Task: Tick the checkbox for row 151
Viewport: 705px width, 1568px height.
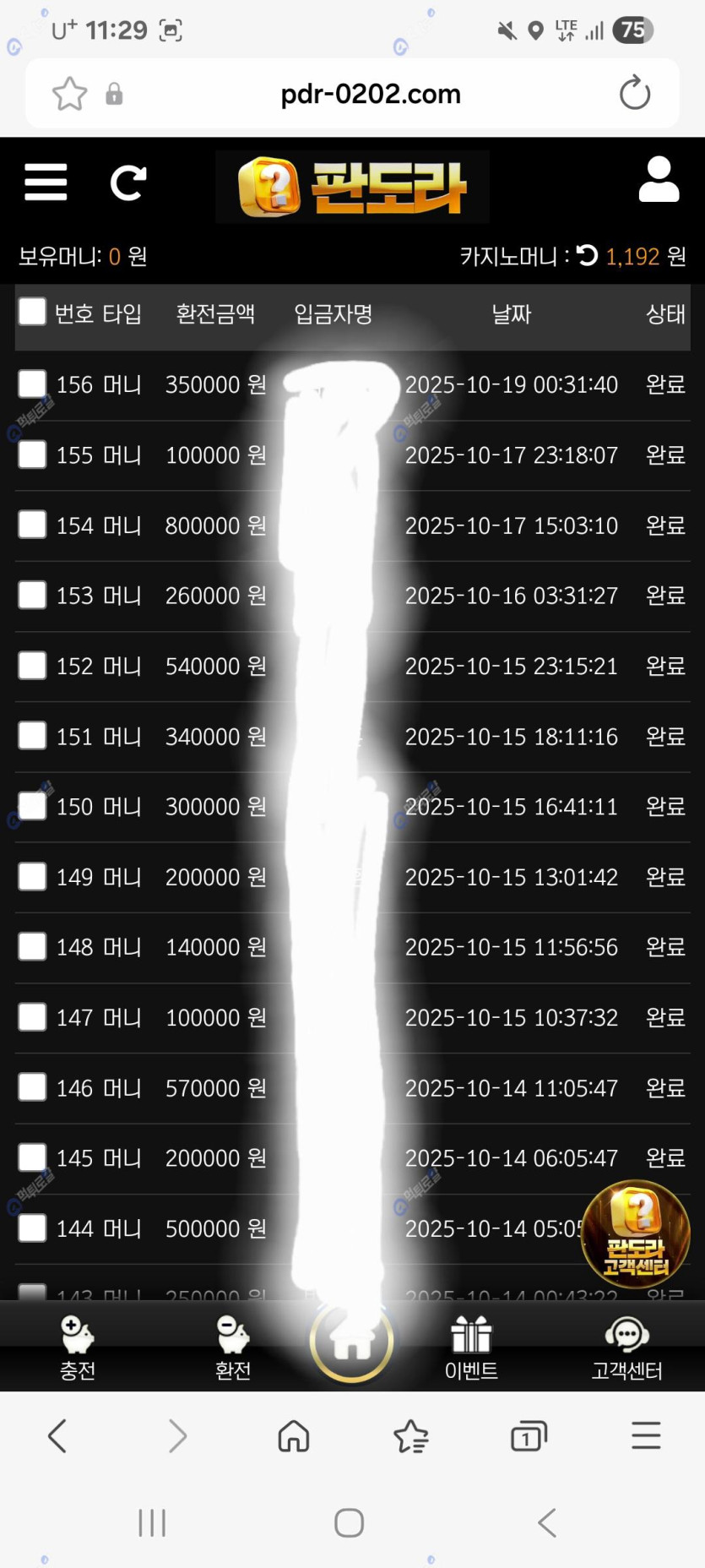Action: coord(32,735)
